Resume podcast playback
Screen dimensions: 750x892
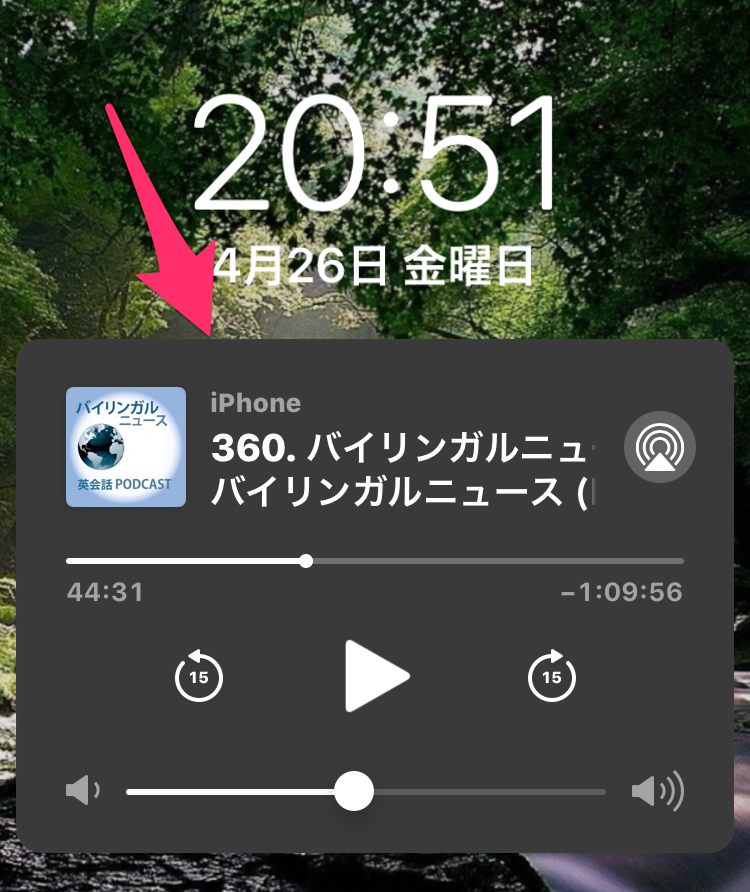(376, 677)
